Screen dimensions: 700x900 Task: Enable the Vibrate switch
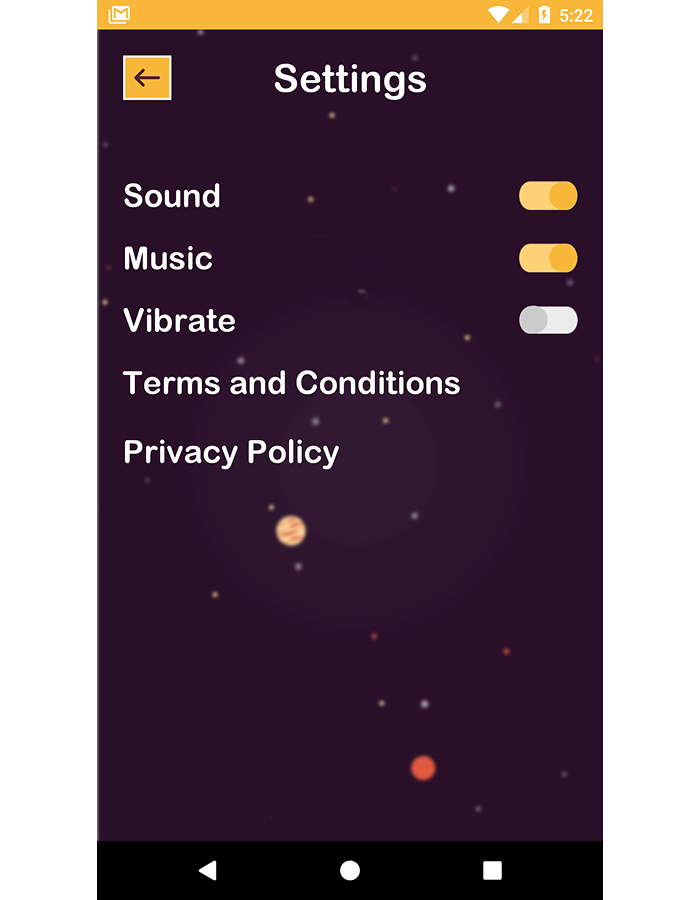tap(548, 320)
